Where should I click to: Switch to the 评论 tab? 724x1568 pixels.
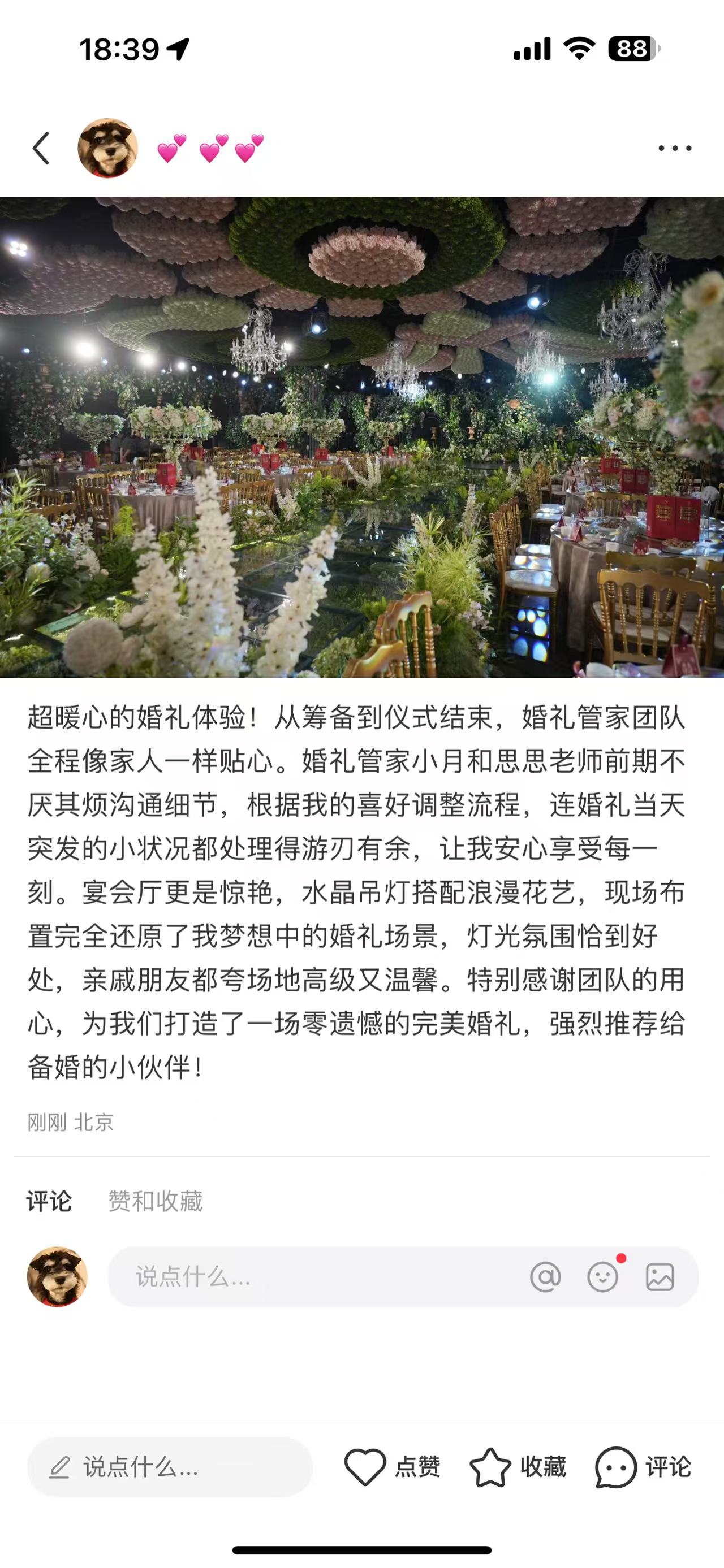tap(49, 1201)
